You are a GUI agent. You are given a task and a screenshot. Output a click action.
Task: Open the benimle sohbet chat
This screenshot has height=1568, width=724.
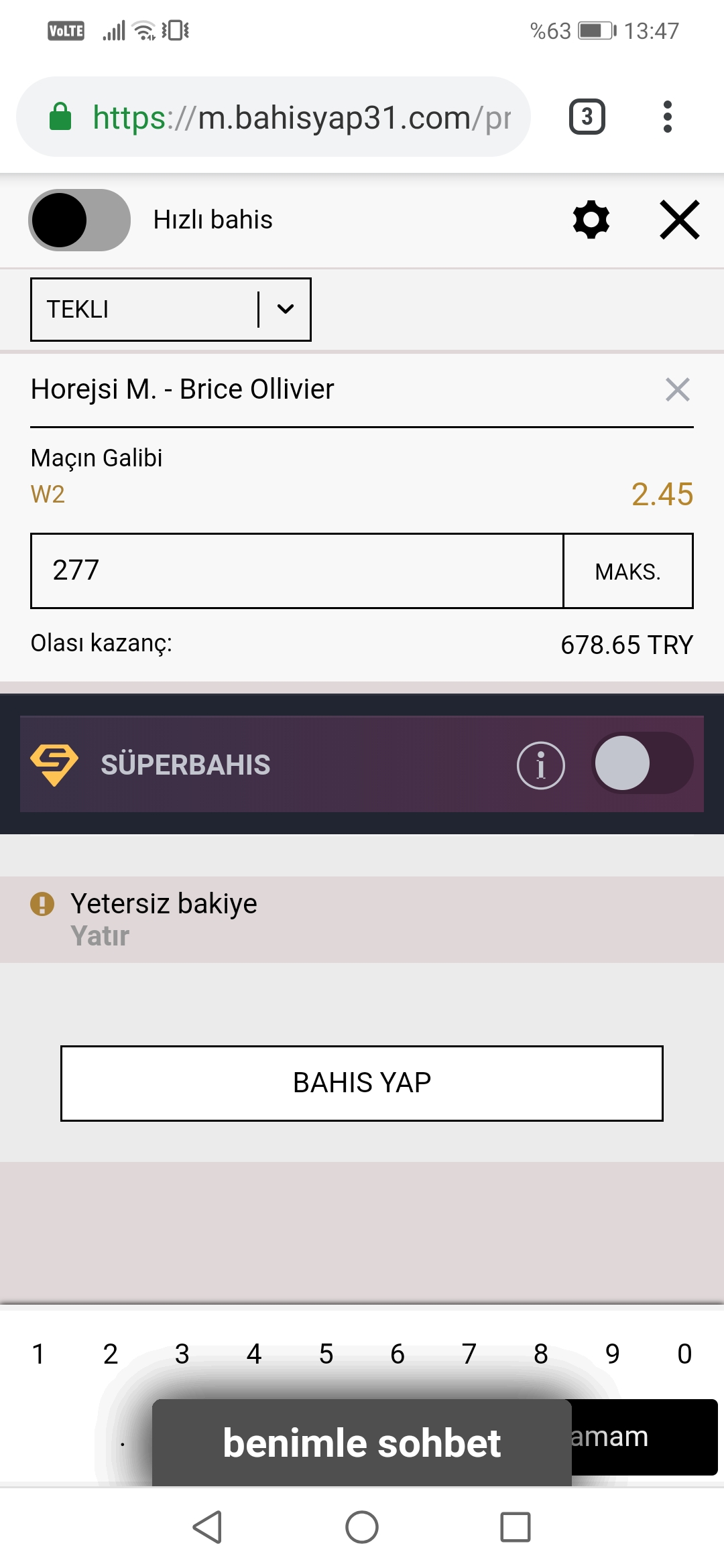362,1443
